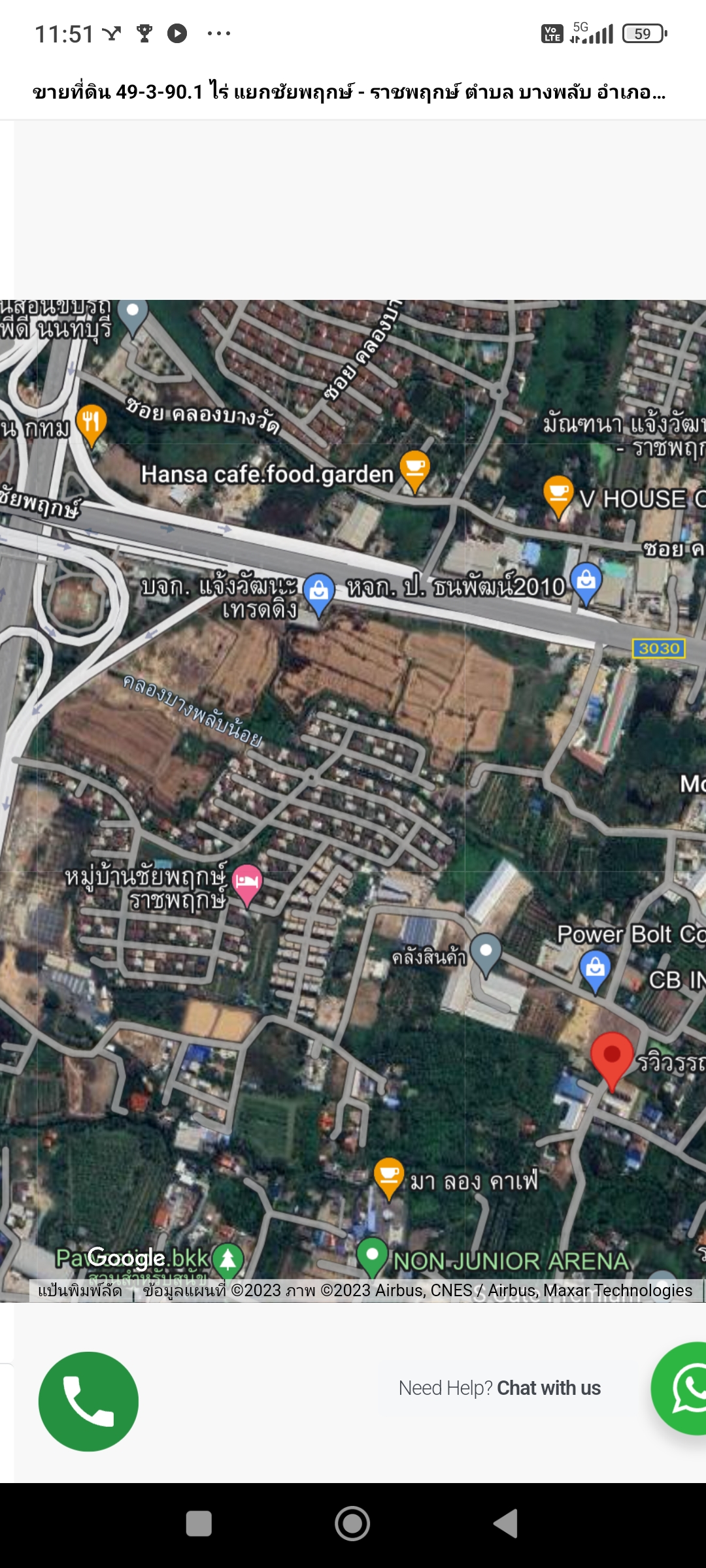Open Google logo link on map
The image size is (706, 1568).
[x=126, y=1257]
